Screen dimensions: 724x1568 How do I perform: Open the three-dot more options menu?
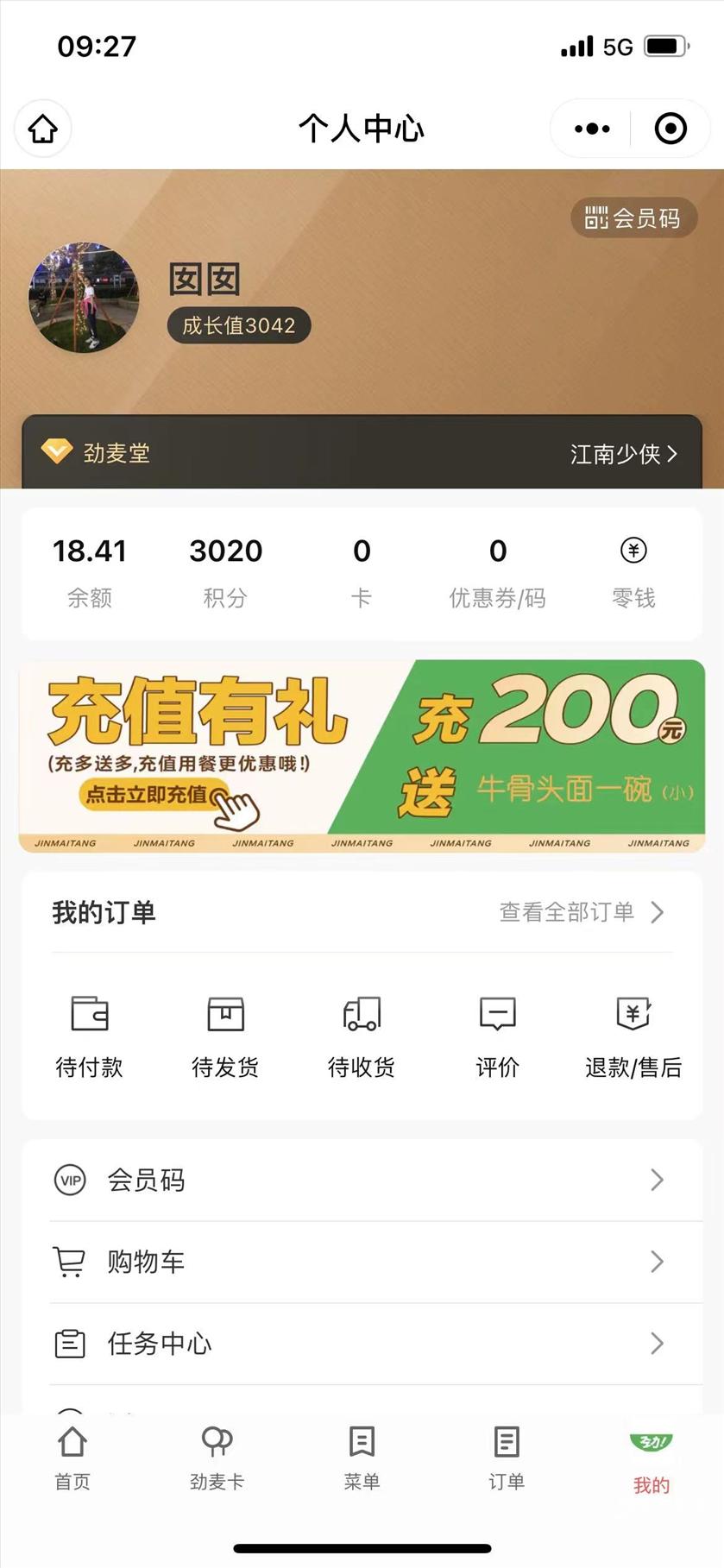click(592, 129)
